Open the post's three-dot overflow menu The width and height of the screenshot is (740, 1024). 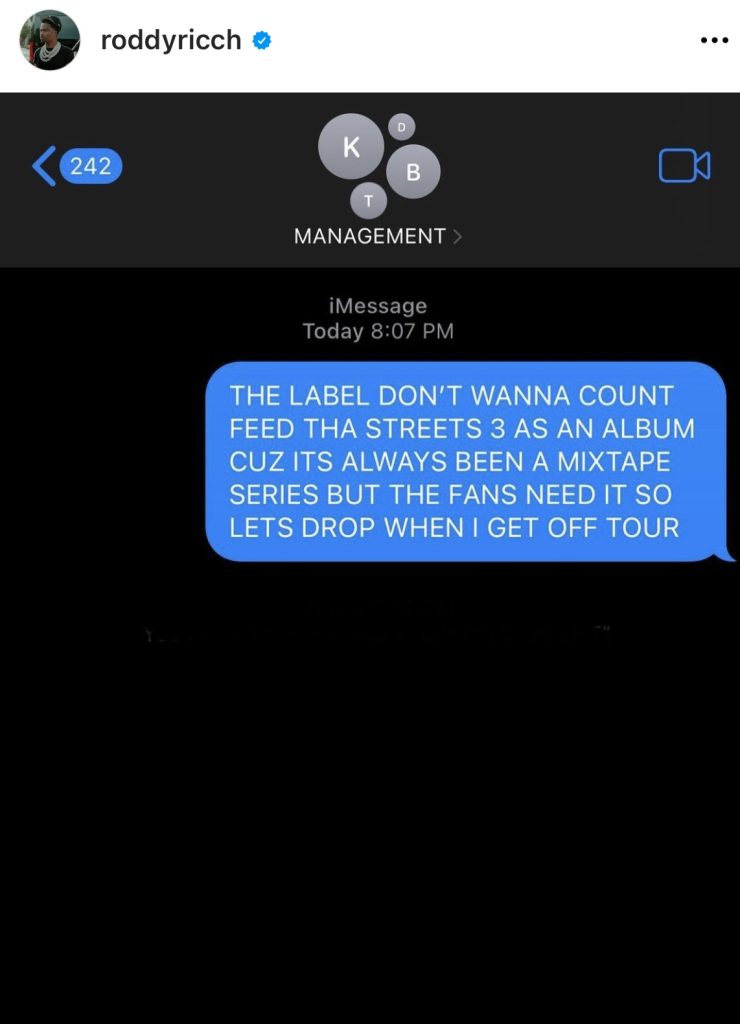(714, 41)
